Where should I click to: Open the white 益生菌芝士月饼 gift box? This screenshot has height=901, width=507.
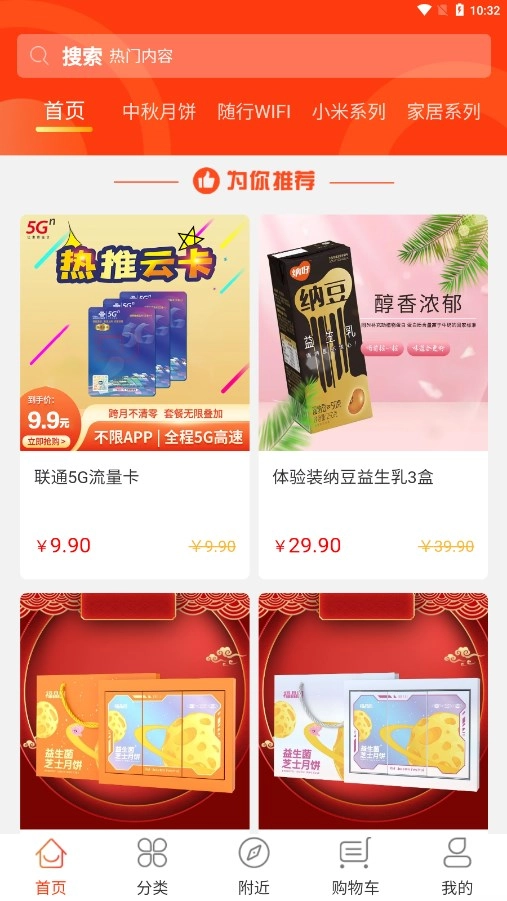[373, 713]
